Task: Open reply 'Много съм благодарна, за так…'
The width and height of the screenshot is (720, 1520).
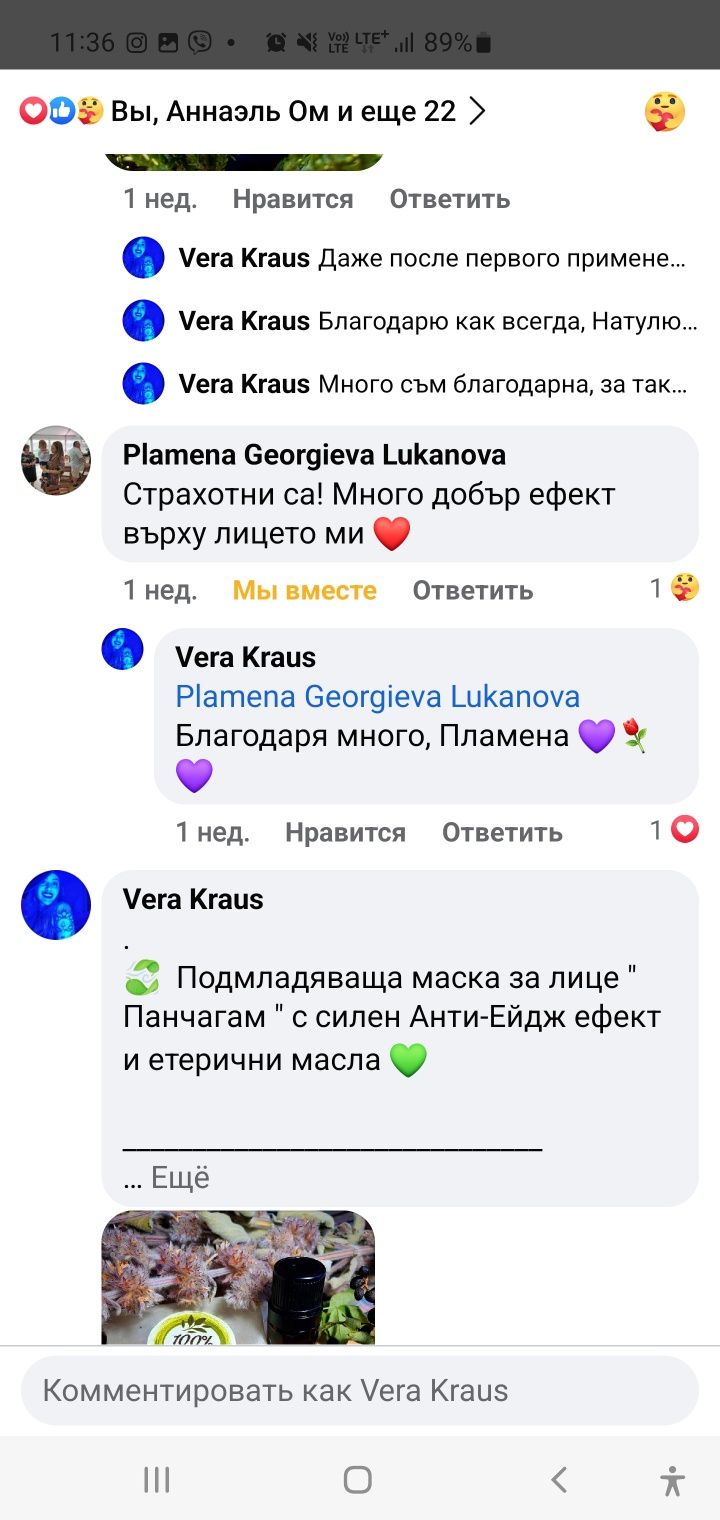Action: coord(430,384)
